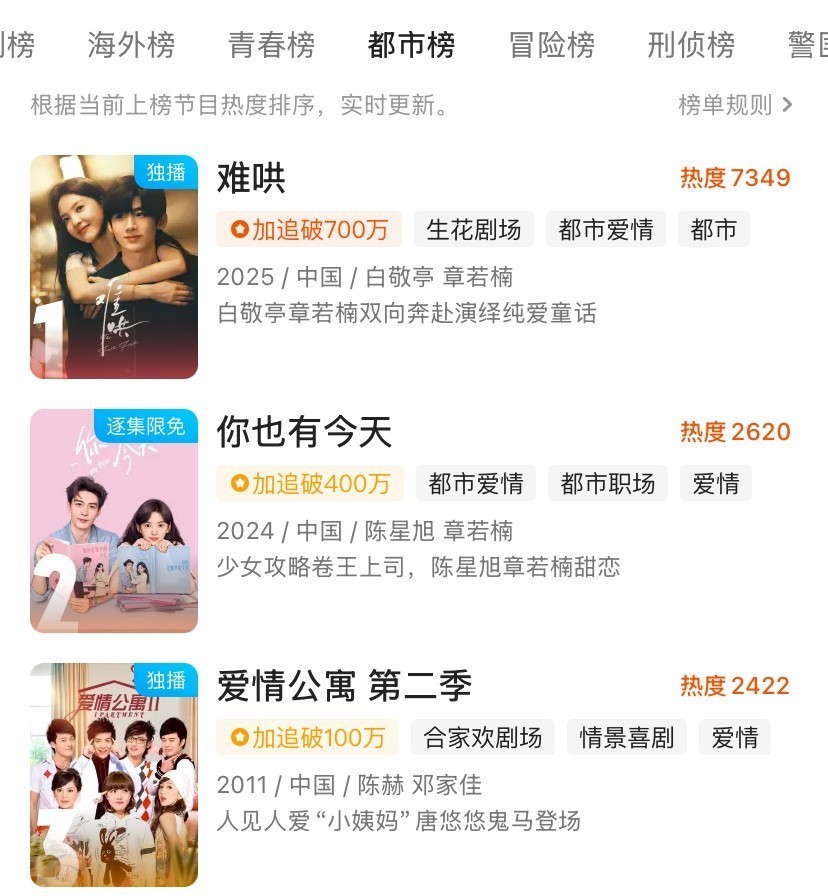Tap the 情景喜剧 tag under 爱情公寓
Image resolution: width=828 pixels, height=896 pixels.
coord(627,738)
